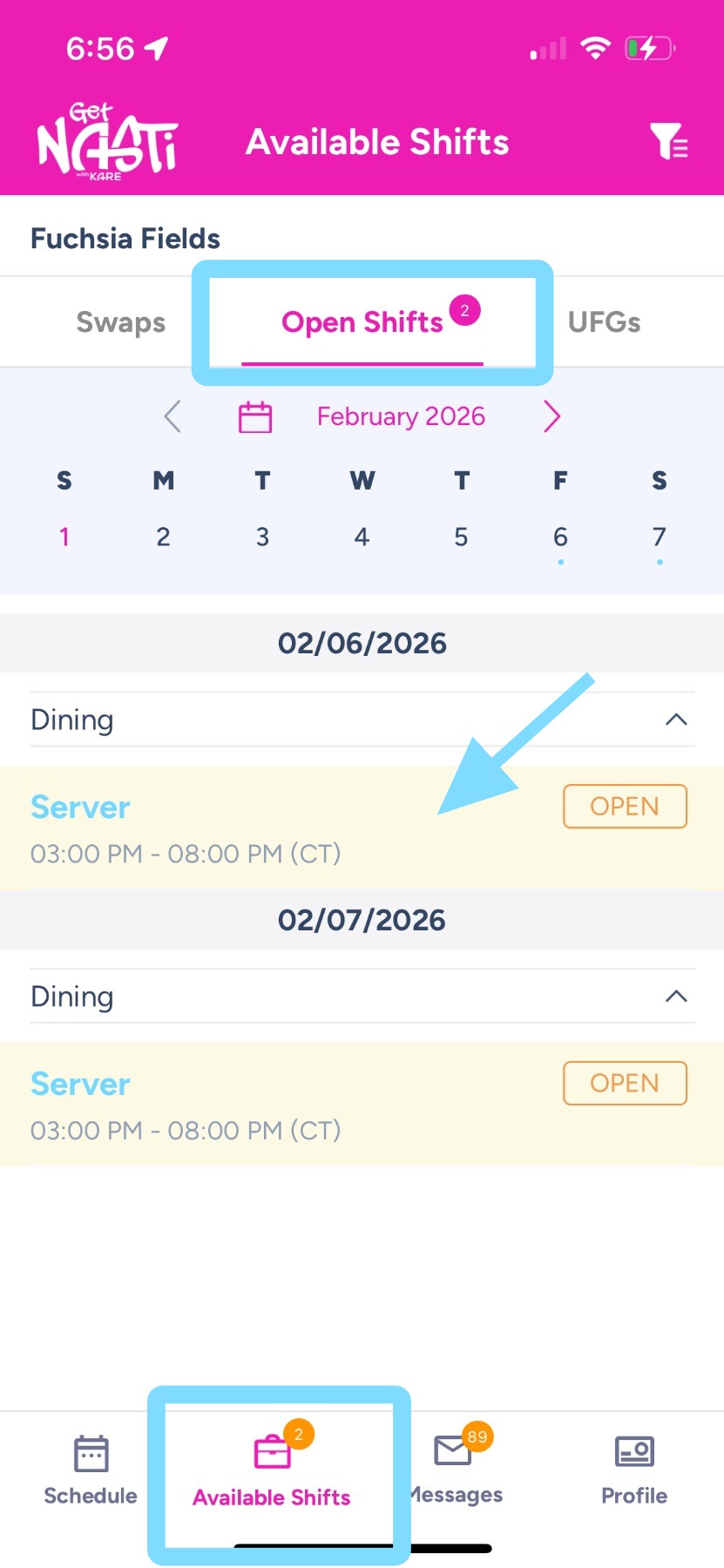This screenshot has height=1568, width=724.
Task: Select February 3 on the calendar
Action: tap(262, 537)
